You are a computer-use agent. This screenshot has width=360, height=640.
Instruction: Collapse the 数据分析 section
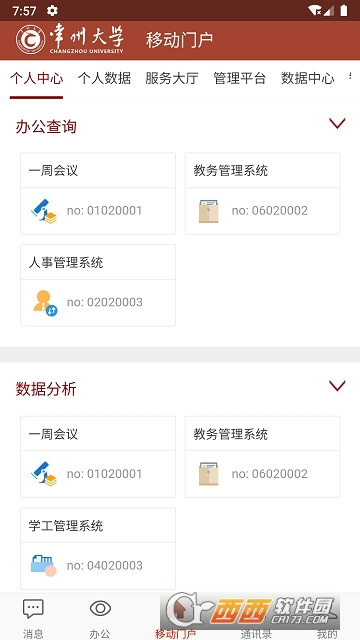pyautogui.click(x=337, y=386)
